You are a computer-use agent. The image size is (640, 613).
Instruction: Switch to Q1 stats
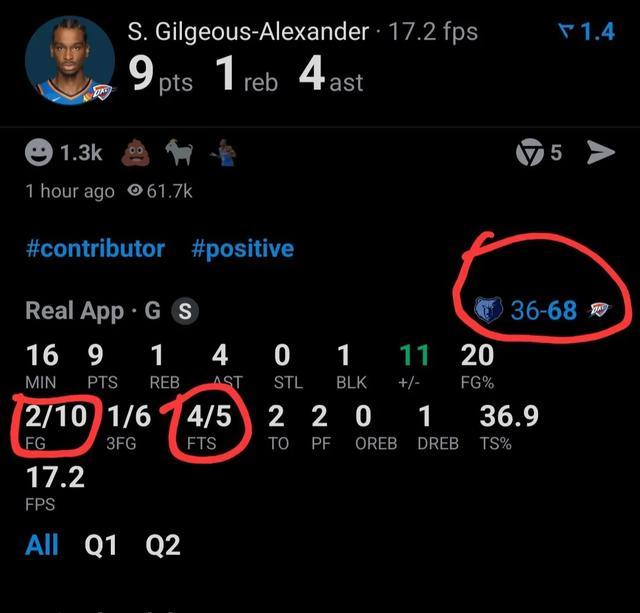coord(100,545)
